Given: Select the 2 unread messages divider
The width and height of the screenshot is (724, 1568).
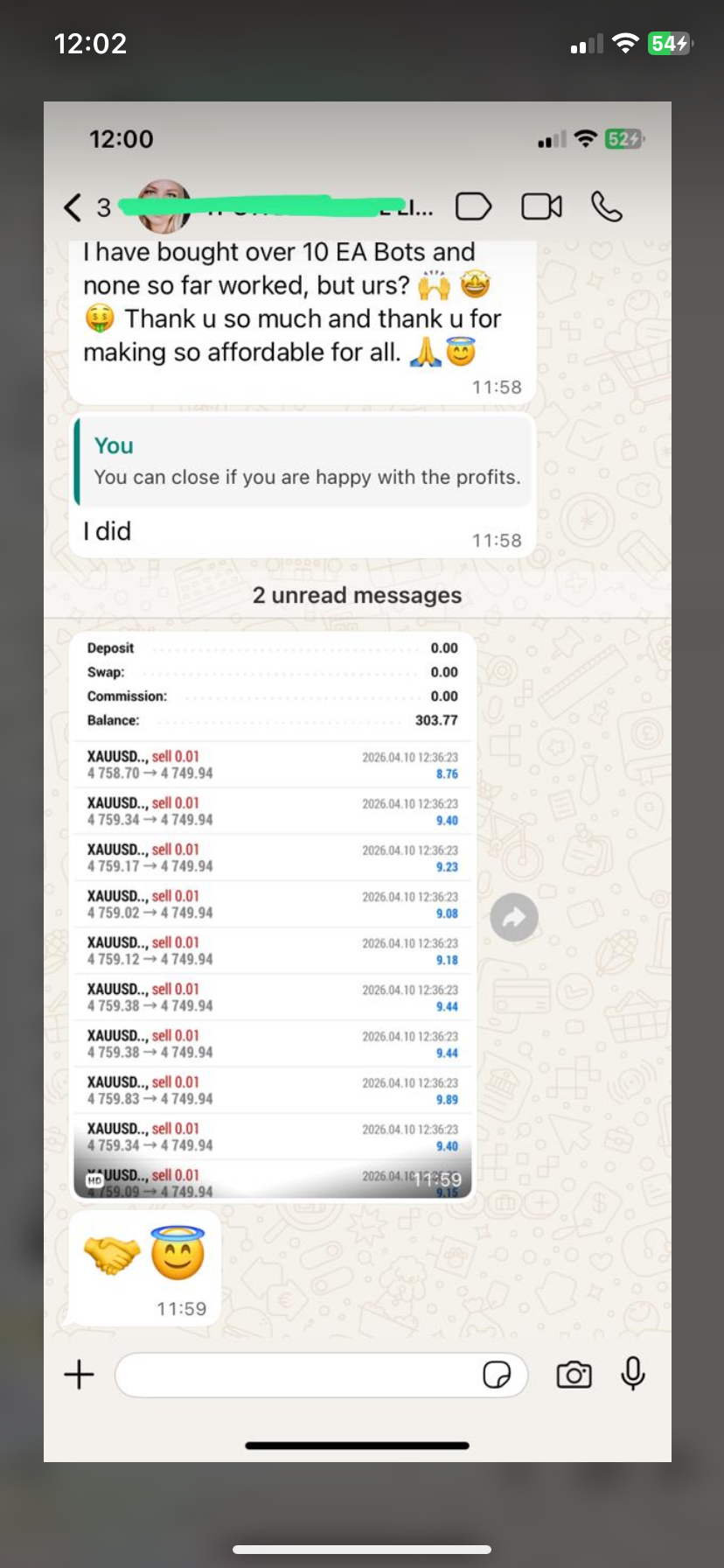Looking at the screenshot, I should 357,595.
